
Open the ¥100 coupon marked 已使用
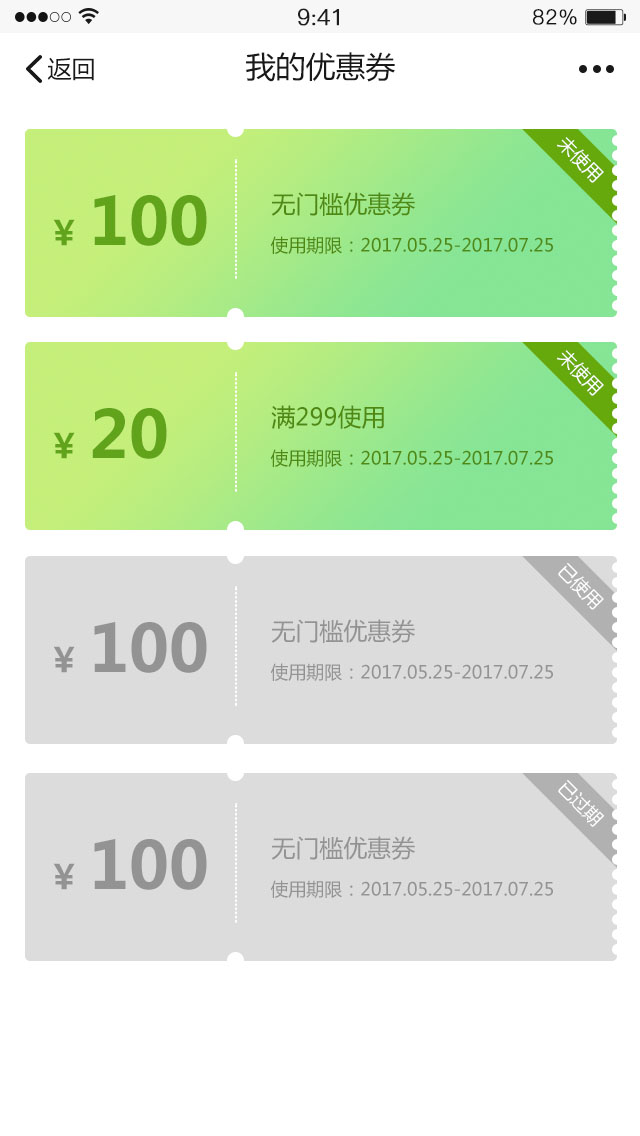click(321, 649)
